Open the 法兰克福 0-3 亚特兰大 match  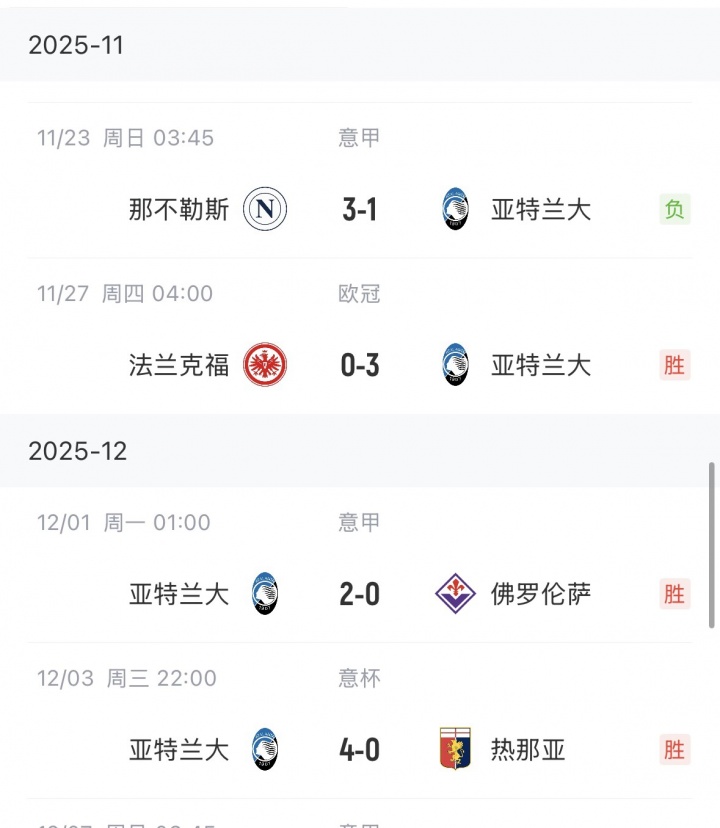coord(360,365)
